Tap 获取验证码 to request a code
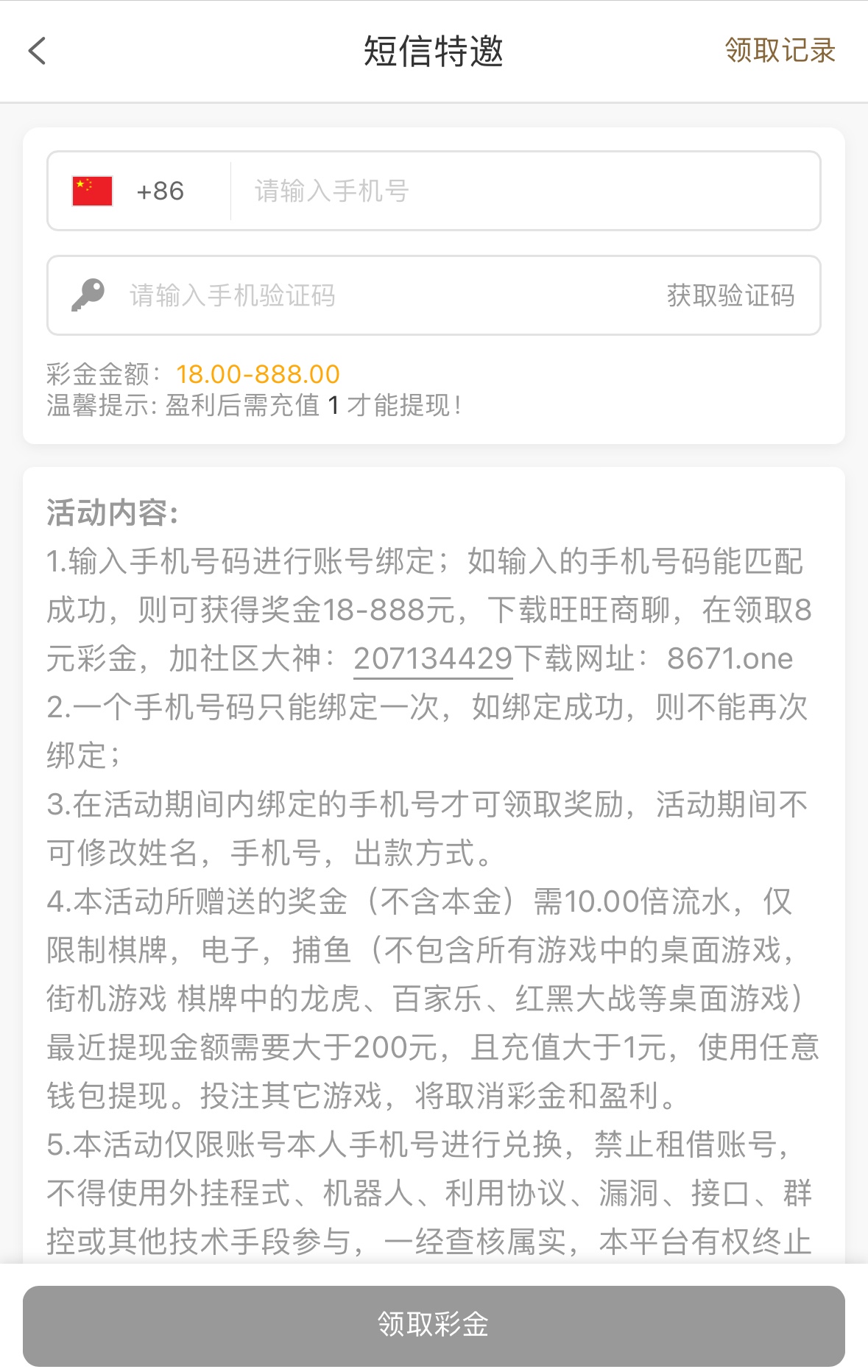 click(x=730, y=296)
